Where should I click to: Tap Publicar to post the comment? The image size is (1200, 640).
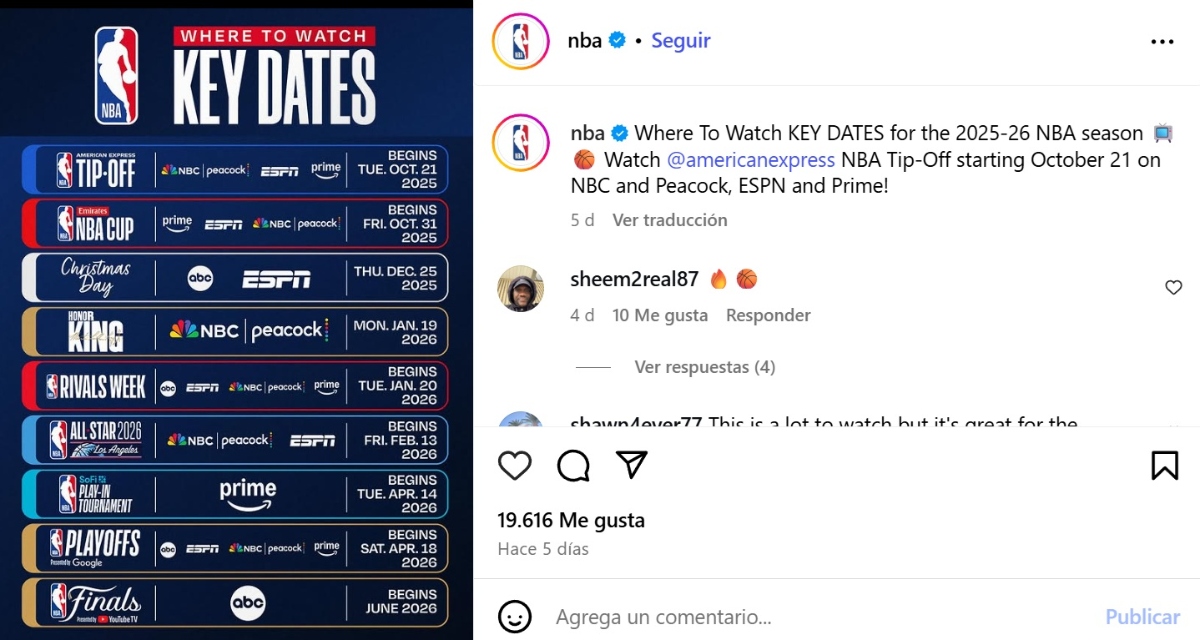pos(1142,617)
